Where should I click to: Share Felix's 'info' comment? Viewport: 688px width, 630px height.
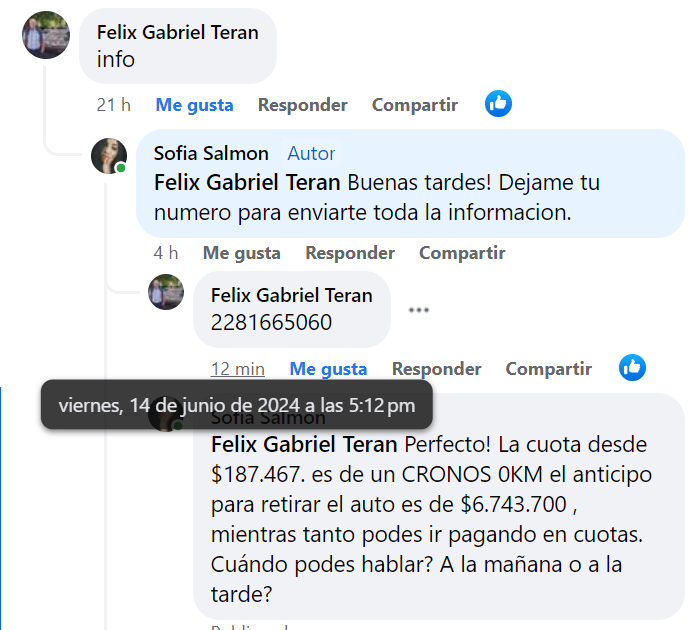(x=414, y=105)
